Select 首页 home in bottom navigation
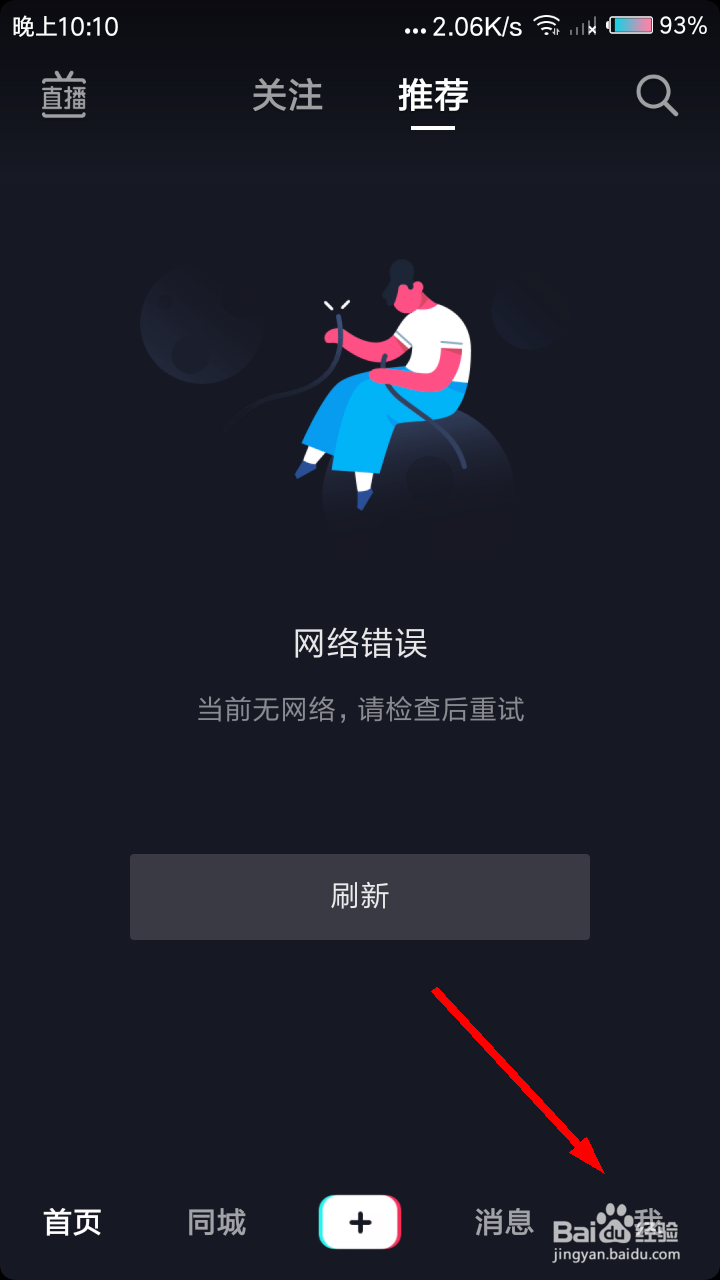 (x=70, y=1222)
